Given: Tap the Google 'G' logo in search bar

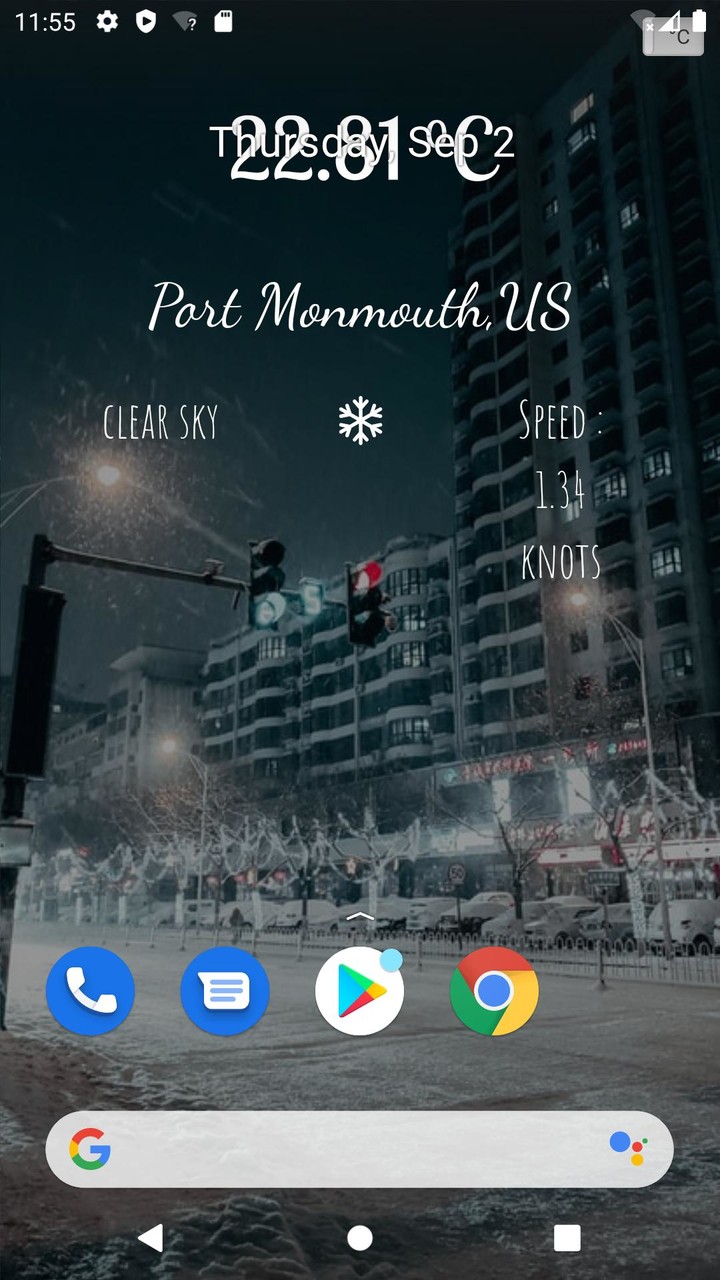Looking at the screenshot, I should click(92, 1148).
